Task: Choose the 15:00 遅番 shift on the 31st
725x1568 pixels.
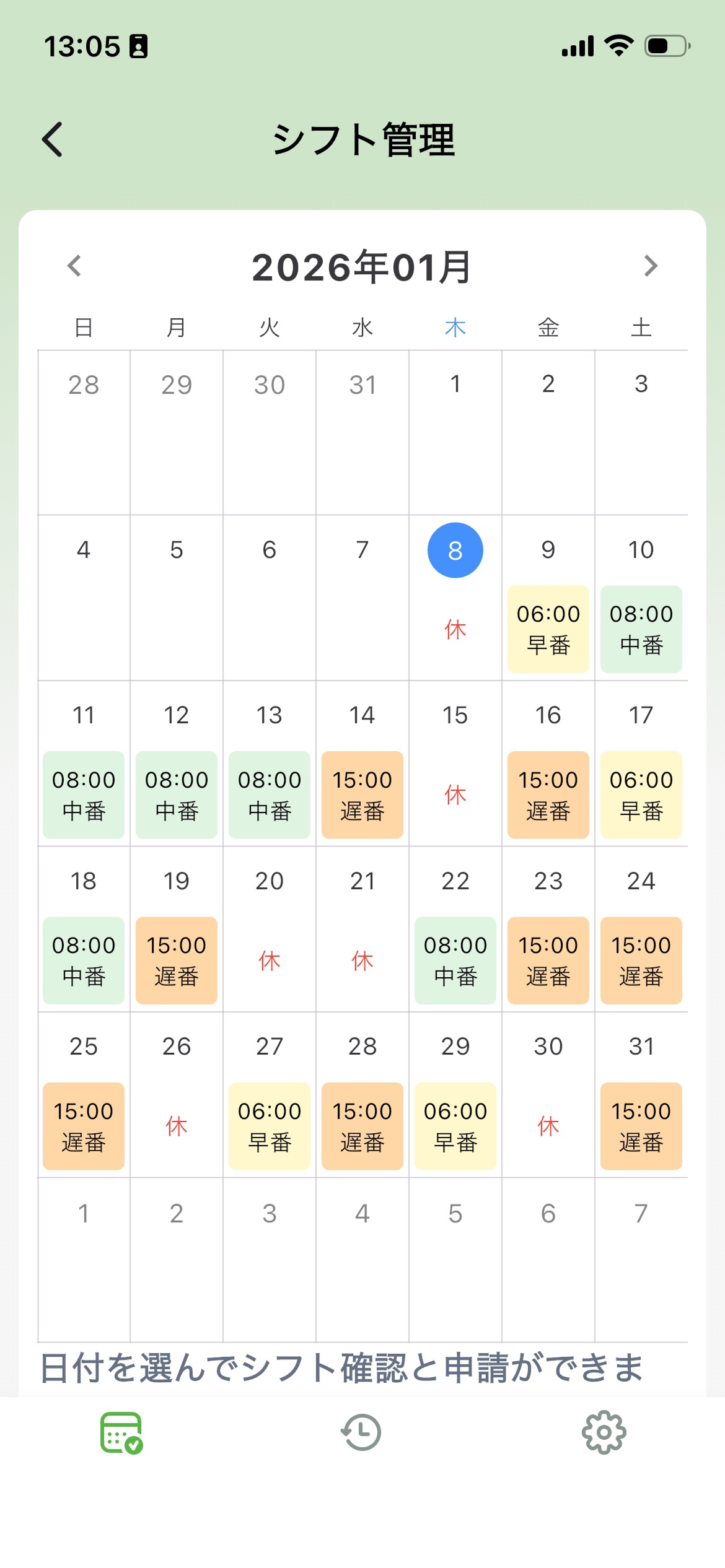Action: 641,1126
